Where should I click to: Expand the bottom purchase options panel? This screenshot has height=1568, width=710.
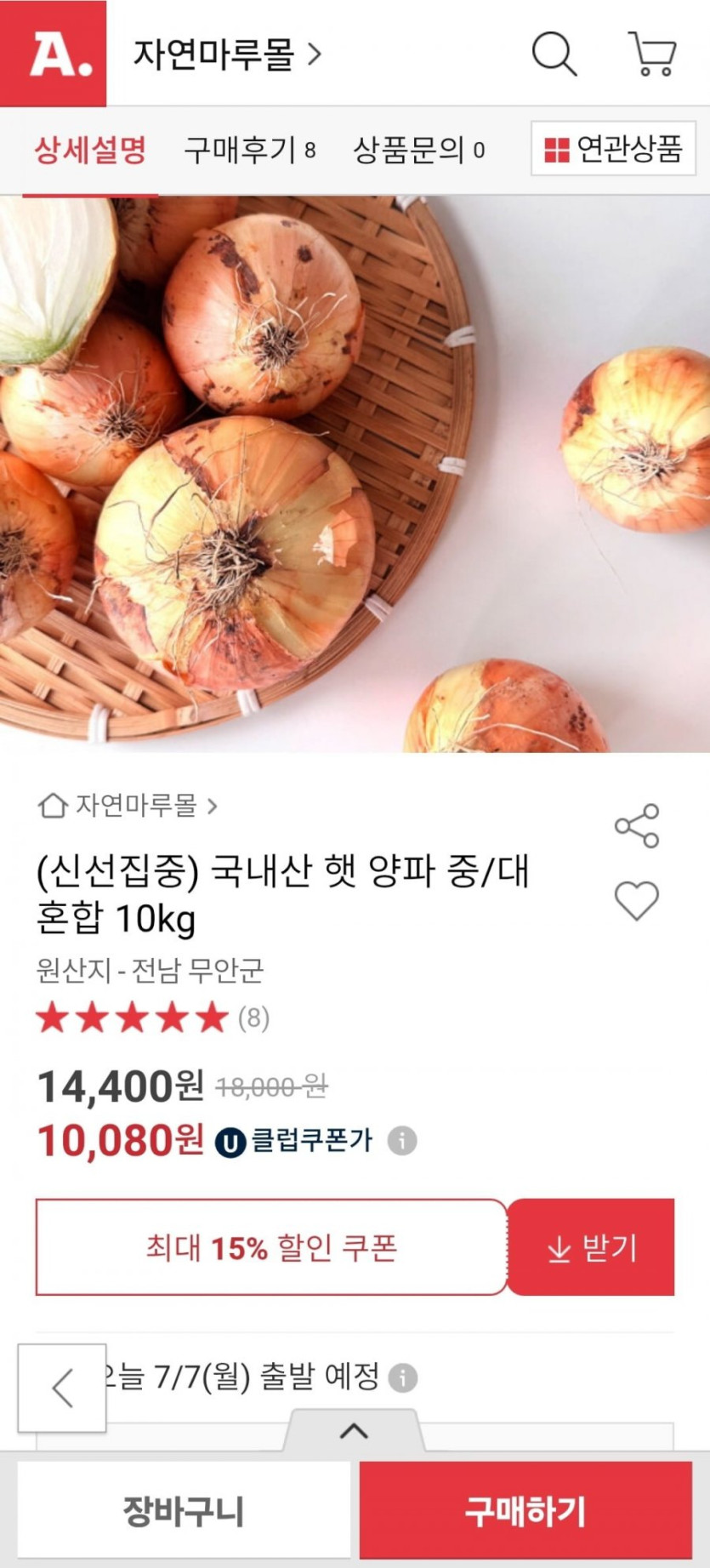point(354,1431)
